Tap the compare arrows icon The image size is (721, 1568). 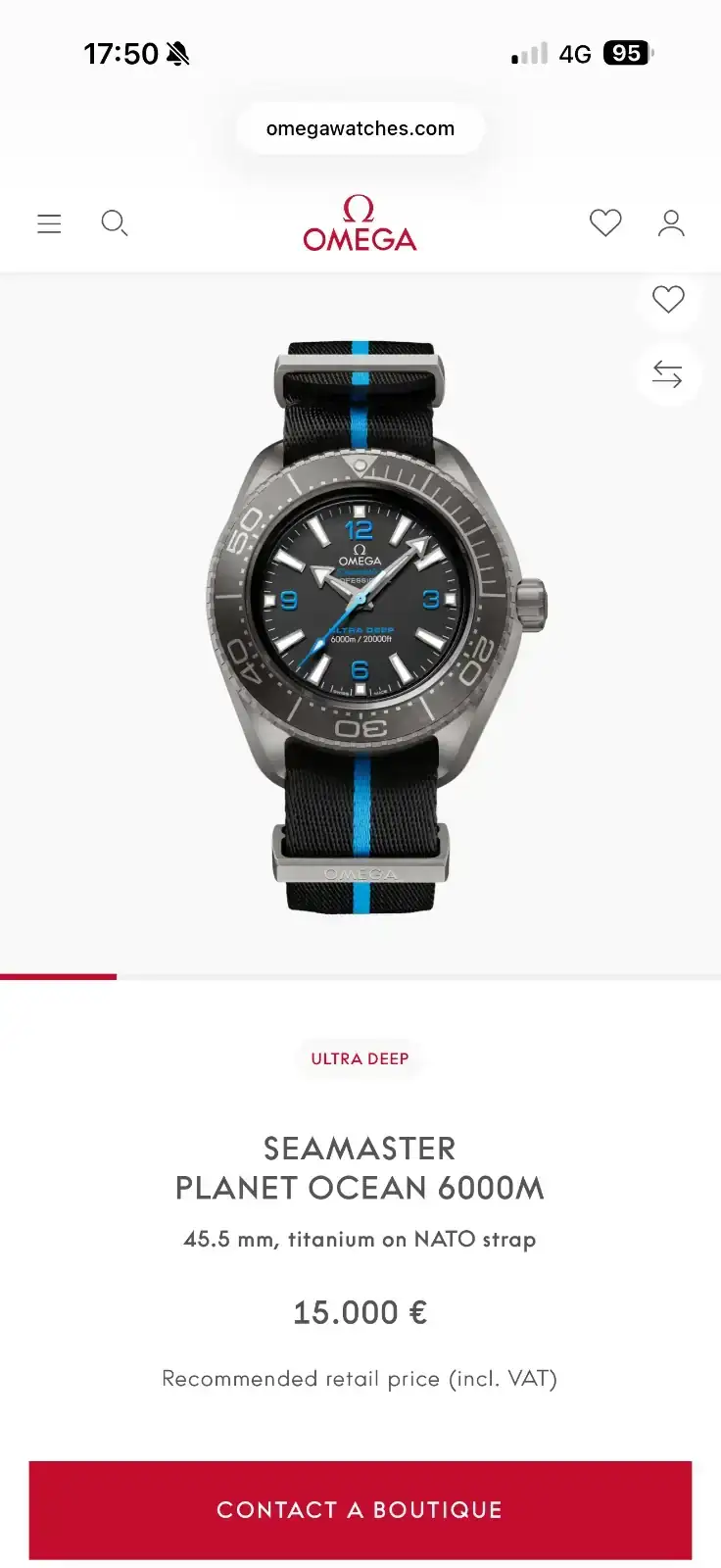(x=668, y=374)
